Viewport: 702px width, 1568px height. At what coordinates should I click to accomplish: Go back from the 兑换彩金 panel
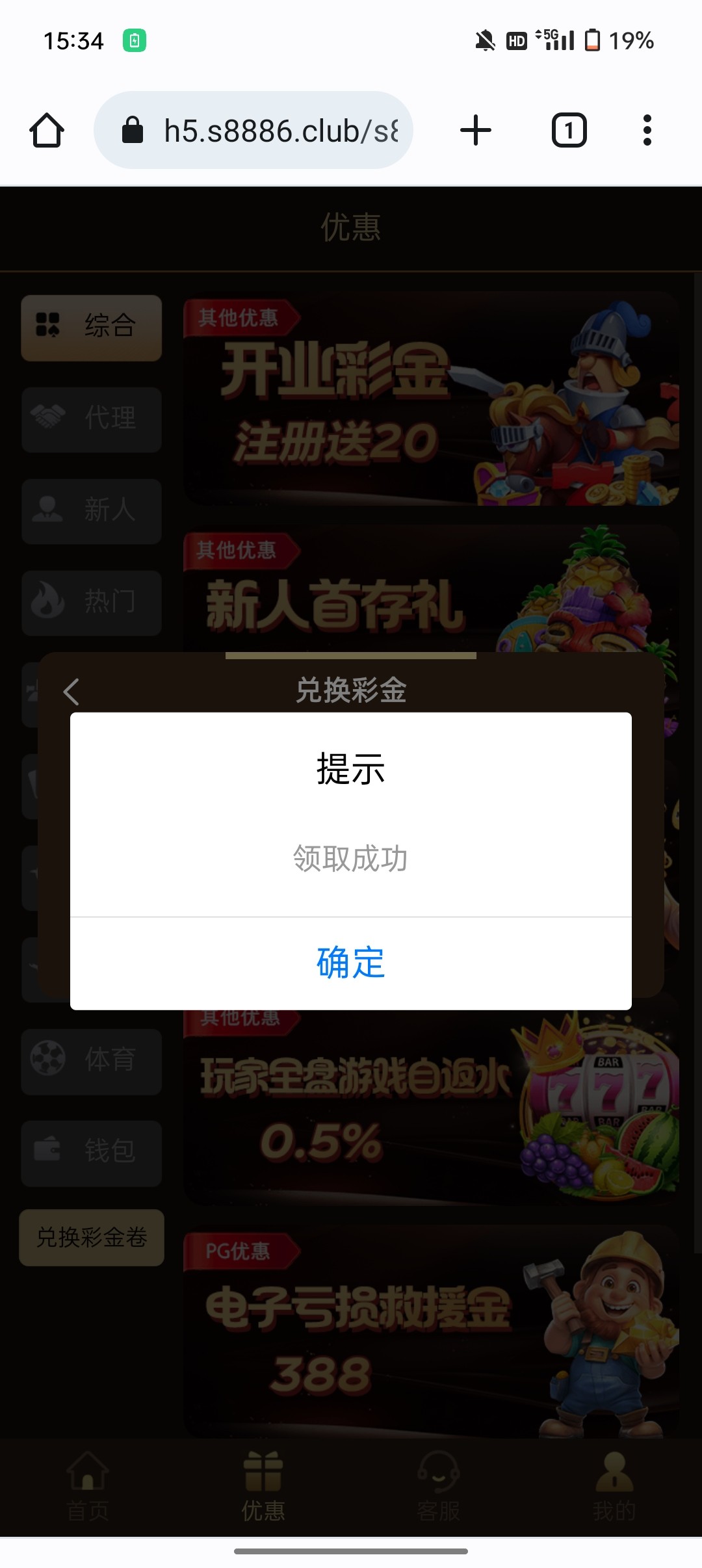(x=71, y=691)
